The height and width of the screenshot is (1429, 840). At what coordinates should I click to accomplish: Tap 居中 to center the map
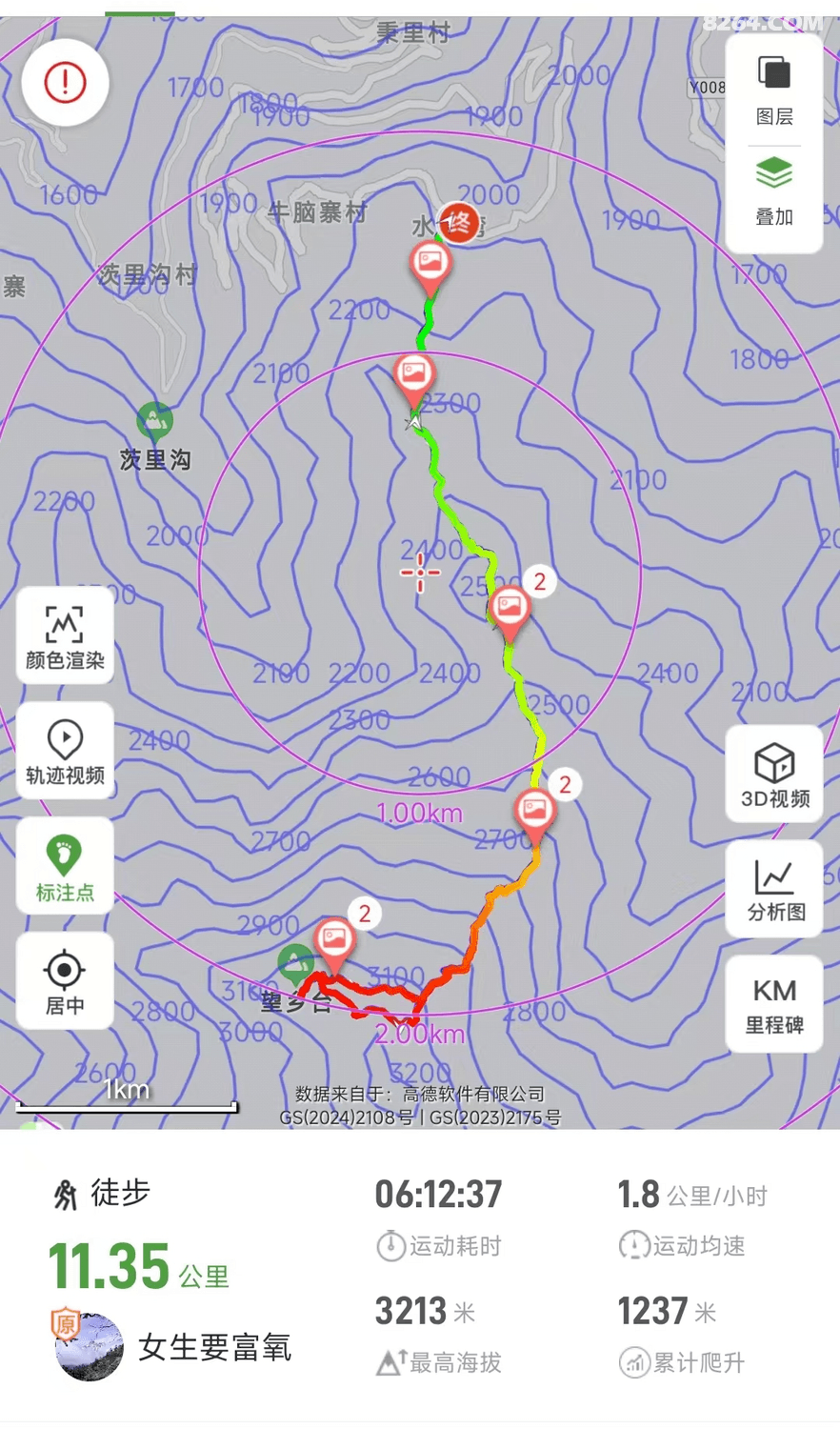coord(65,981)
